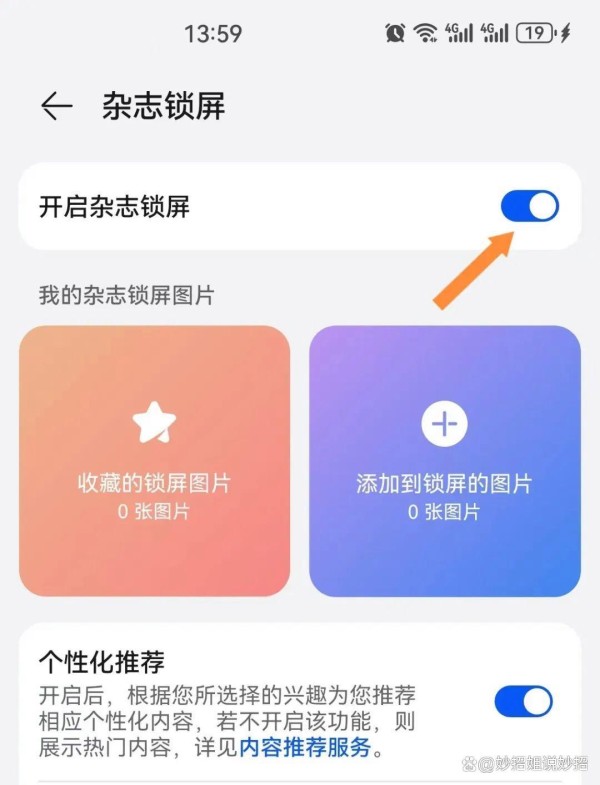Disable the 个性化推荐 toggle
This screenshot has height=785, width=600.
[x=523, y=701]
